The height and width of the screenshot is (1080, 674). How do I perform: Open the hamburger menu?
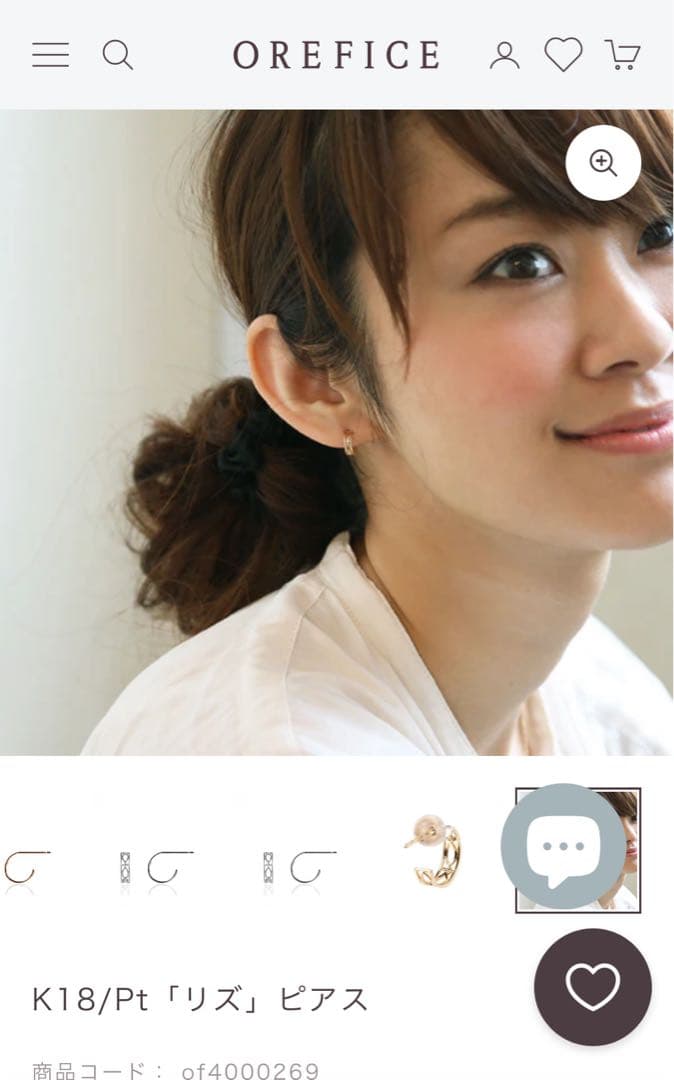tap(50, 55)
